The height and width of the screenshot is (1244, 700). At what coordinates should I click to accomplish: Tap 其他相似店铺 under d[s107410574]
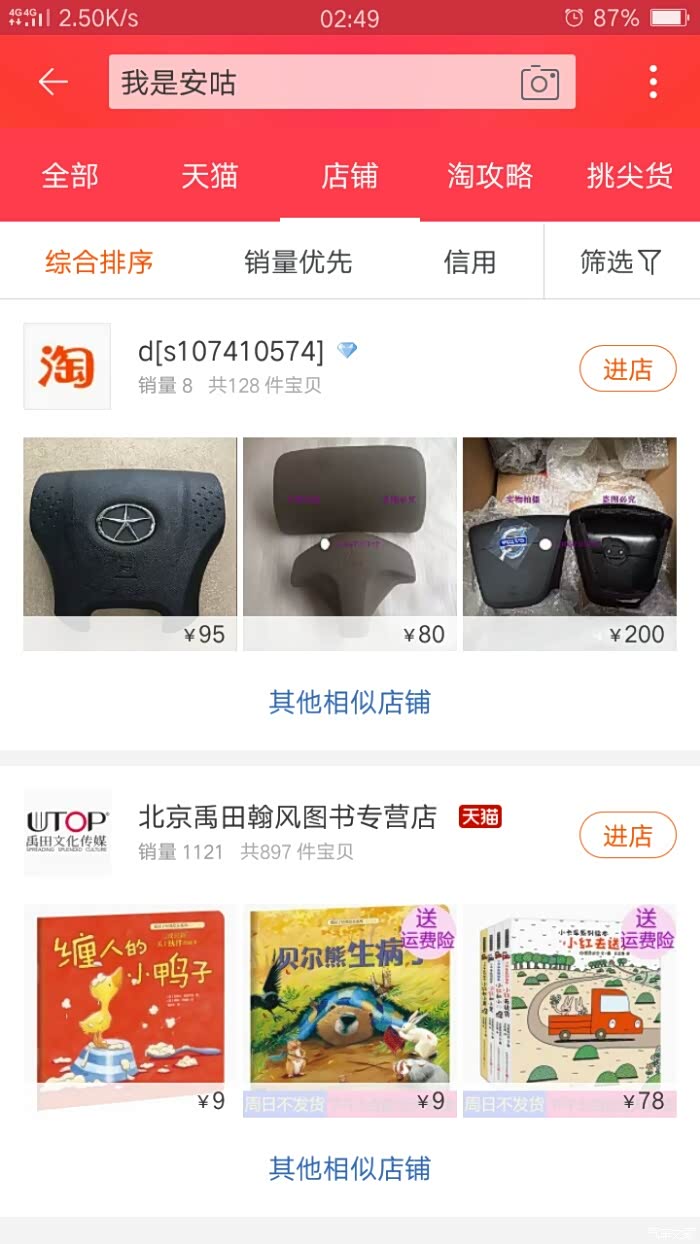[x=350, y=702]
